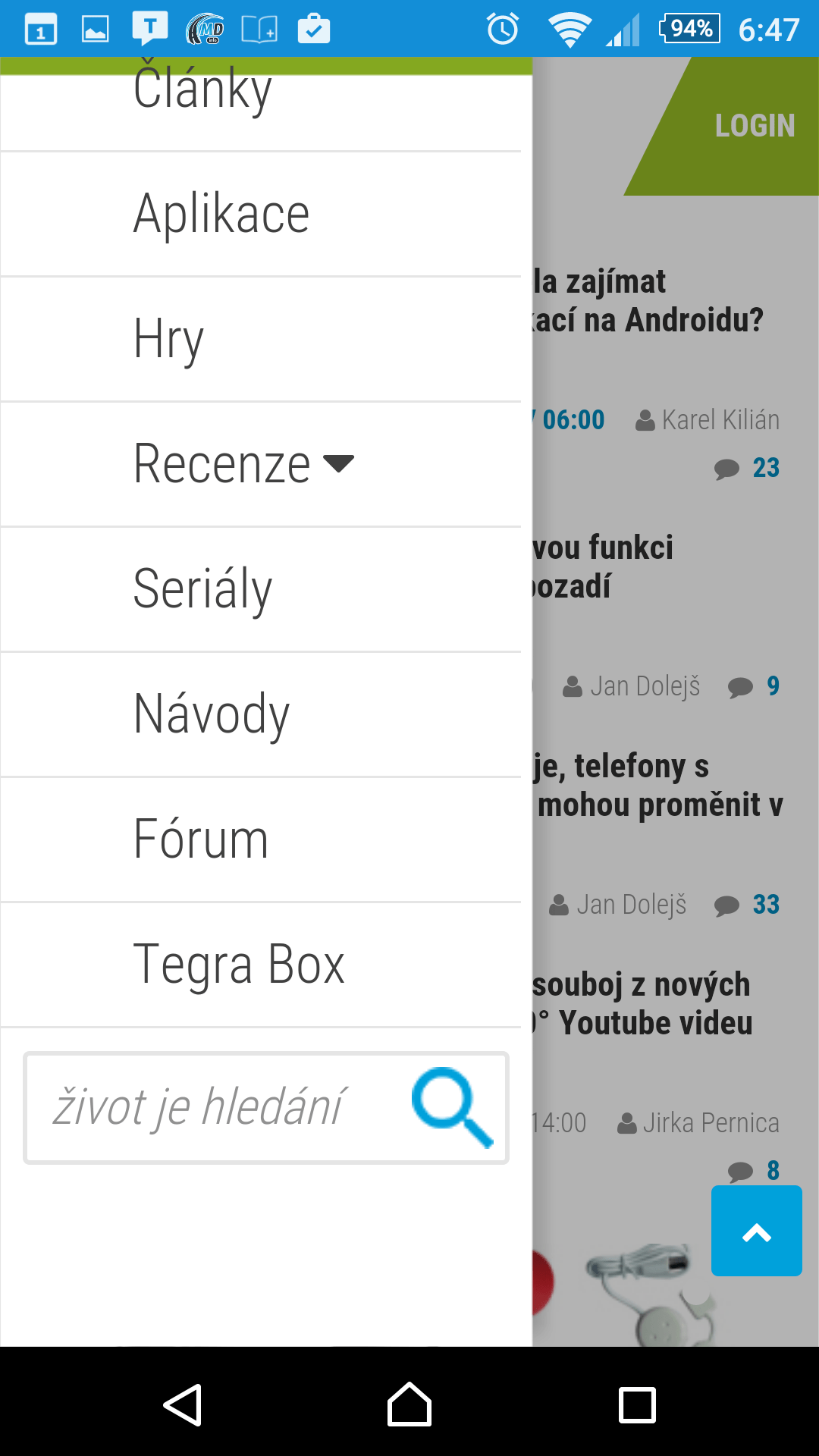Open the Fórum link
The width and height of the screenshot is (819, 1456).
coord(260,839)
